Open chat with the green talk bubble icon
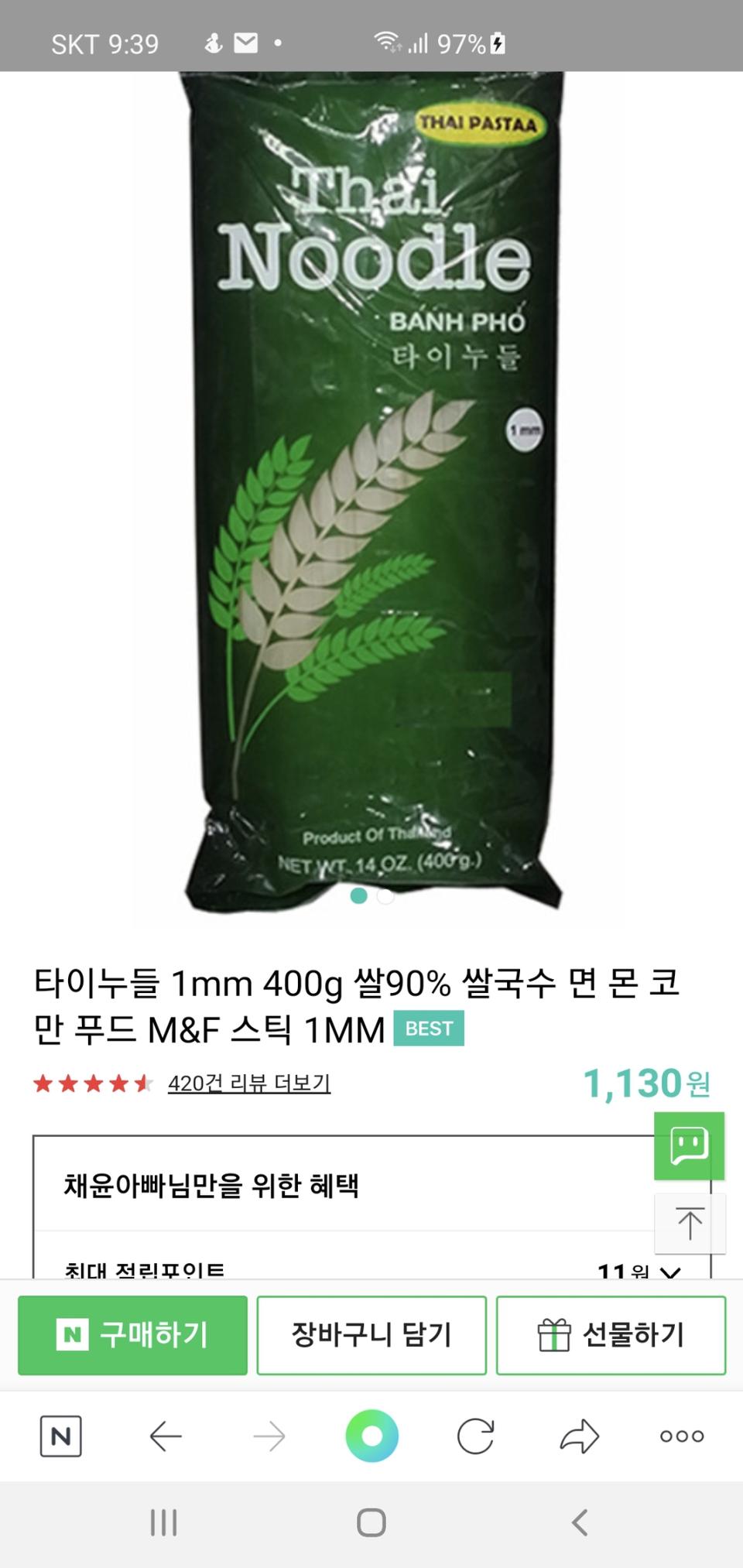743x1568 pixels. point(689,1146)
